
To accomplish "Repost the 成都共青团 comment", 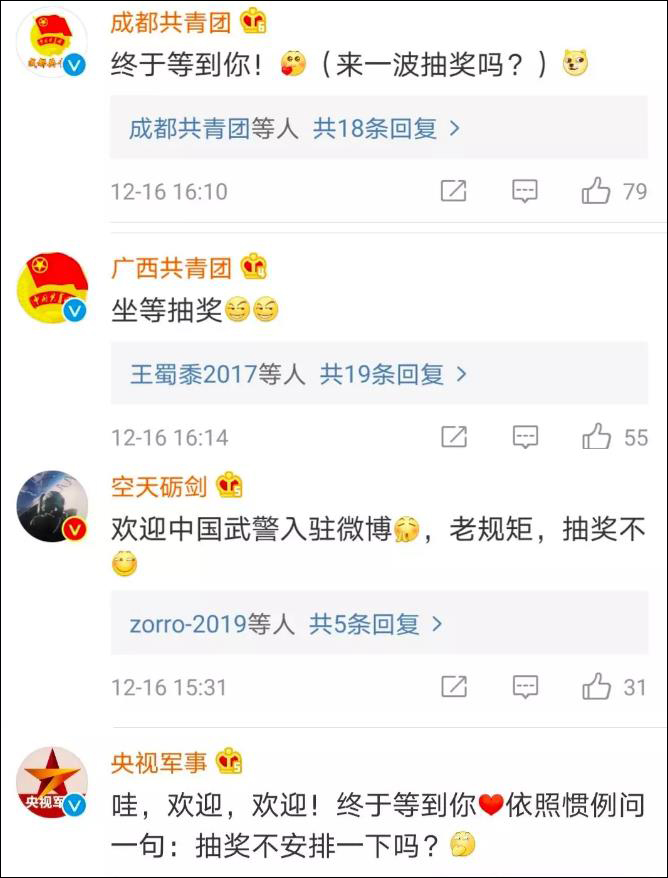I will coord(454,191).
